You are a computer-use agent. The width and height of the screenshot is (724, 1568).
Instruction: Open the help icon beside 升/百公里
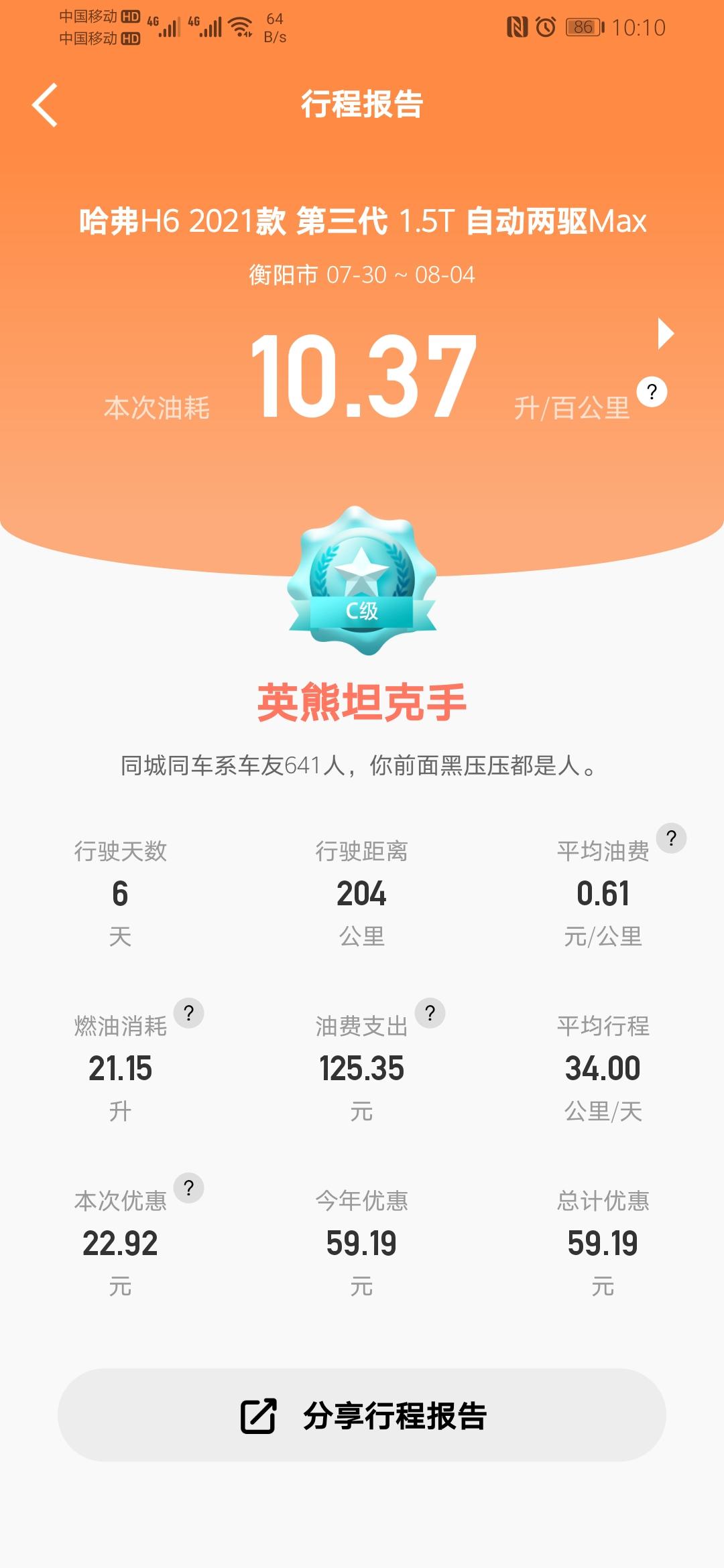tap(652, 392)
